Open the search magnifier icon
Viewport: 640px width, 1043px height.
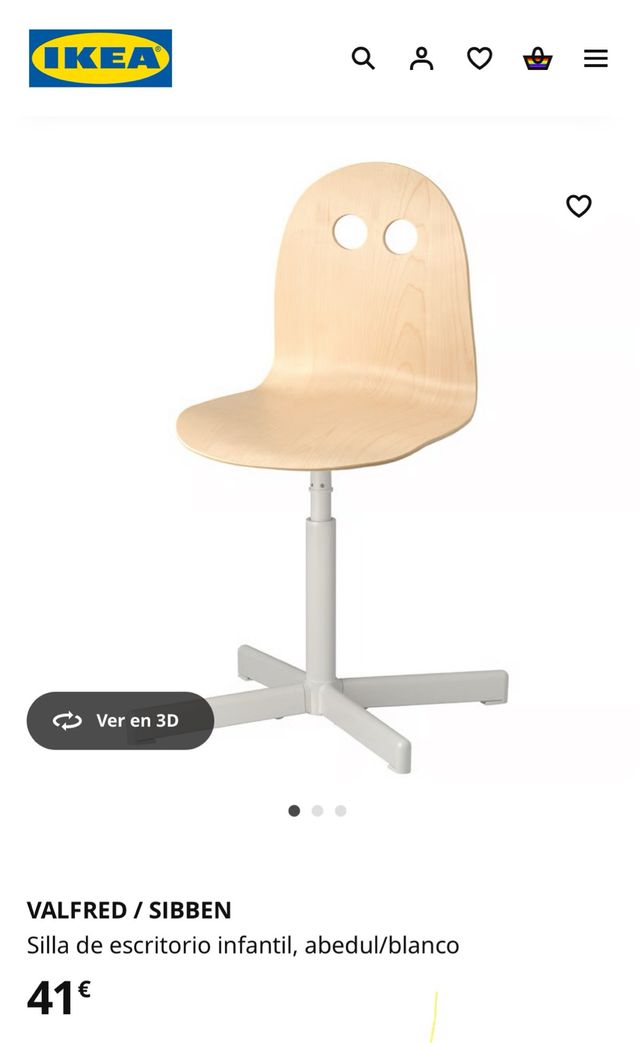coord(363,59)
